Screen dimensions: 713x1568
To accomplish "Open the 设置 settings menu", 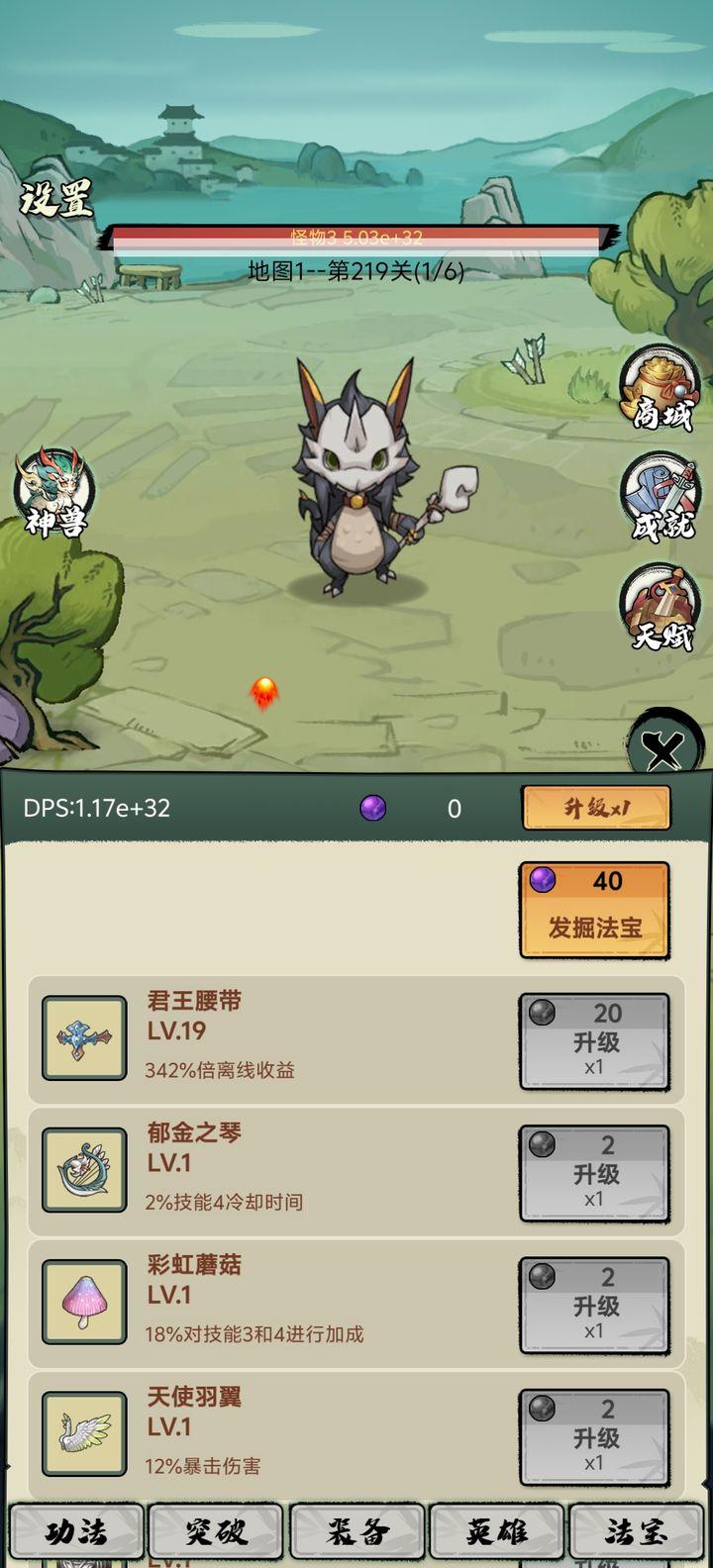I will point(56,199).
